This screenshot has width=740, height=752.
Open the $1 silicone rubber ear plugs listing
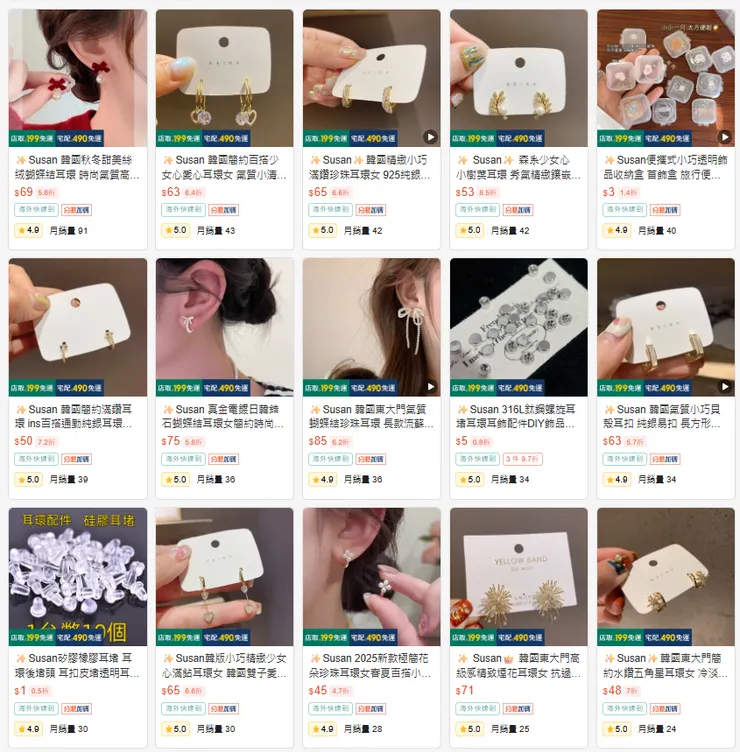click(x=77, y=576)
